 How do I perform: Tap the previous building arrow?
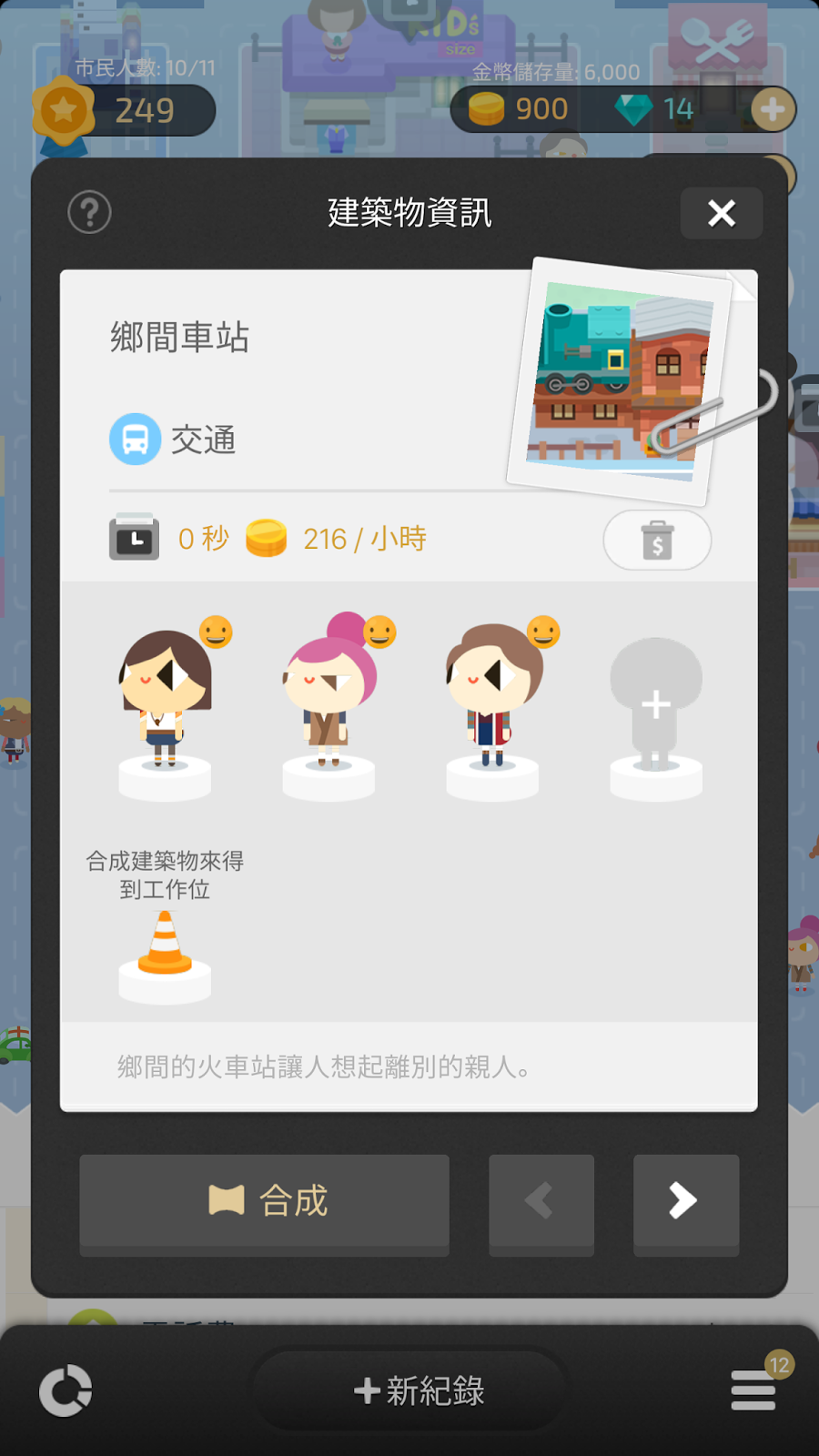[541, 1202]
